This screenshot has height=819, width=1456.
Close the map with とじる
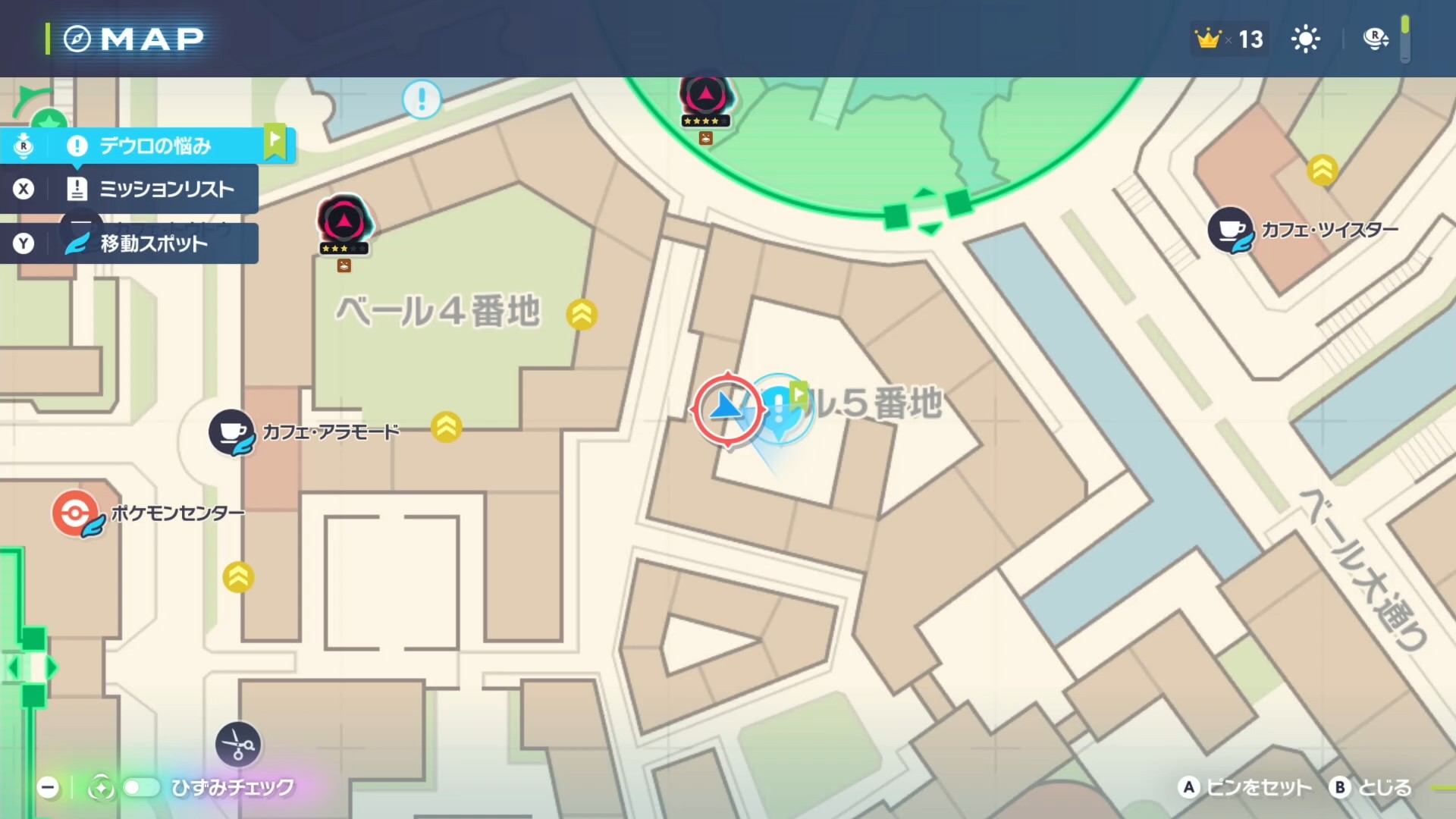click(1373, 788)
